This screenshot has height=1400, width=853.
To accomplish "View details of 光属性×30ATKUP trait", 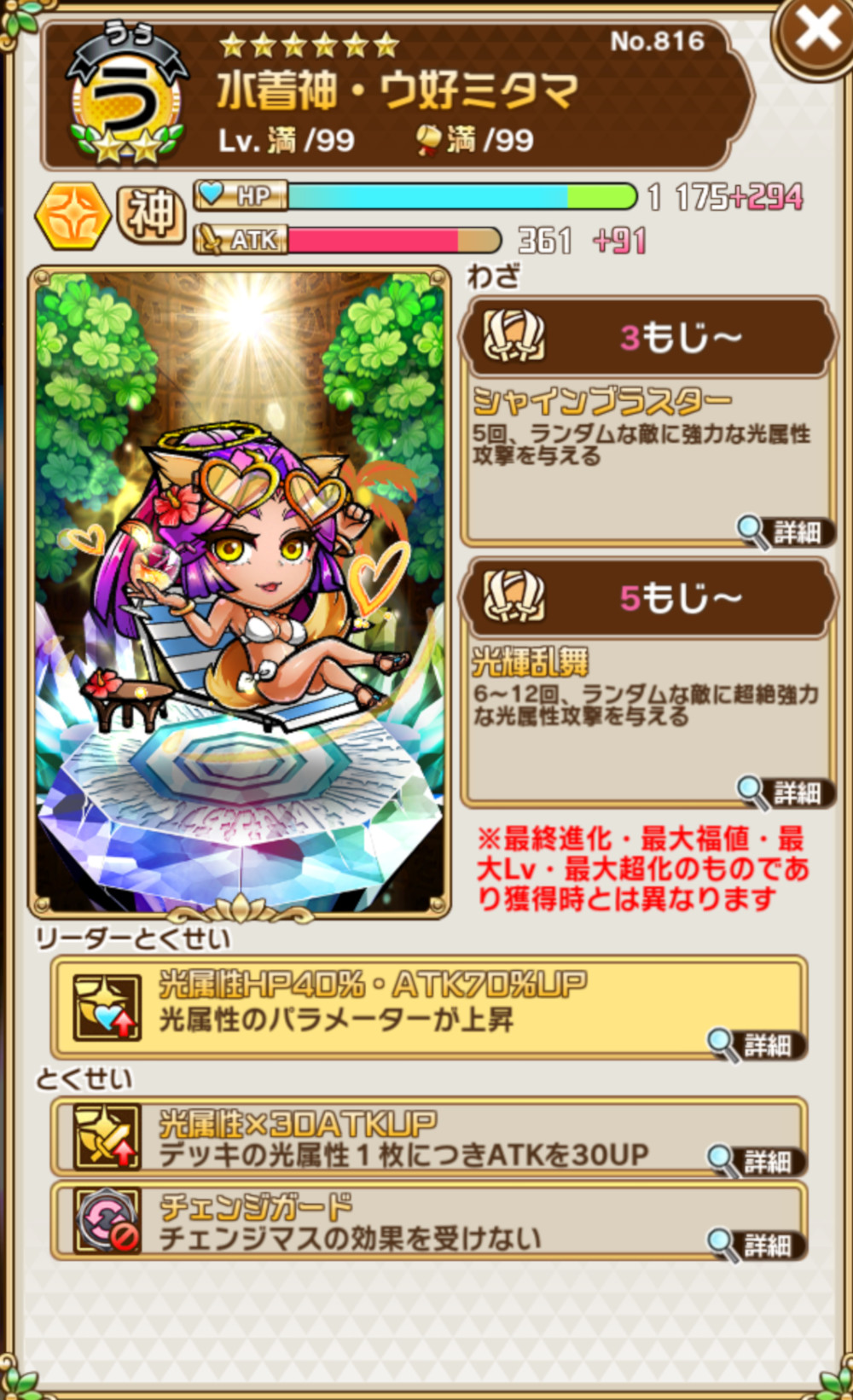I will (x=757, y=1161).
